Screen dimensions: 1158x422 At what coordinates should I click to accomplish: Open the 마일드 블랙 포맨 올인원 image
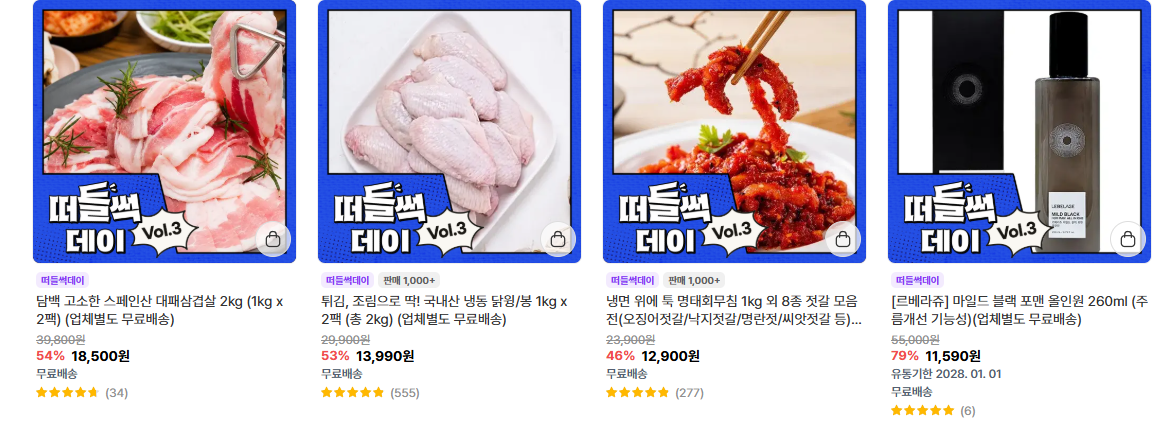(x=1020, y=132)
